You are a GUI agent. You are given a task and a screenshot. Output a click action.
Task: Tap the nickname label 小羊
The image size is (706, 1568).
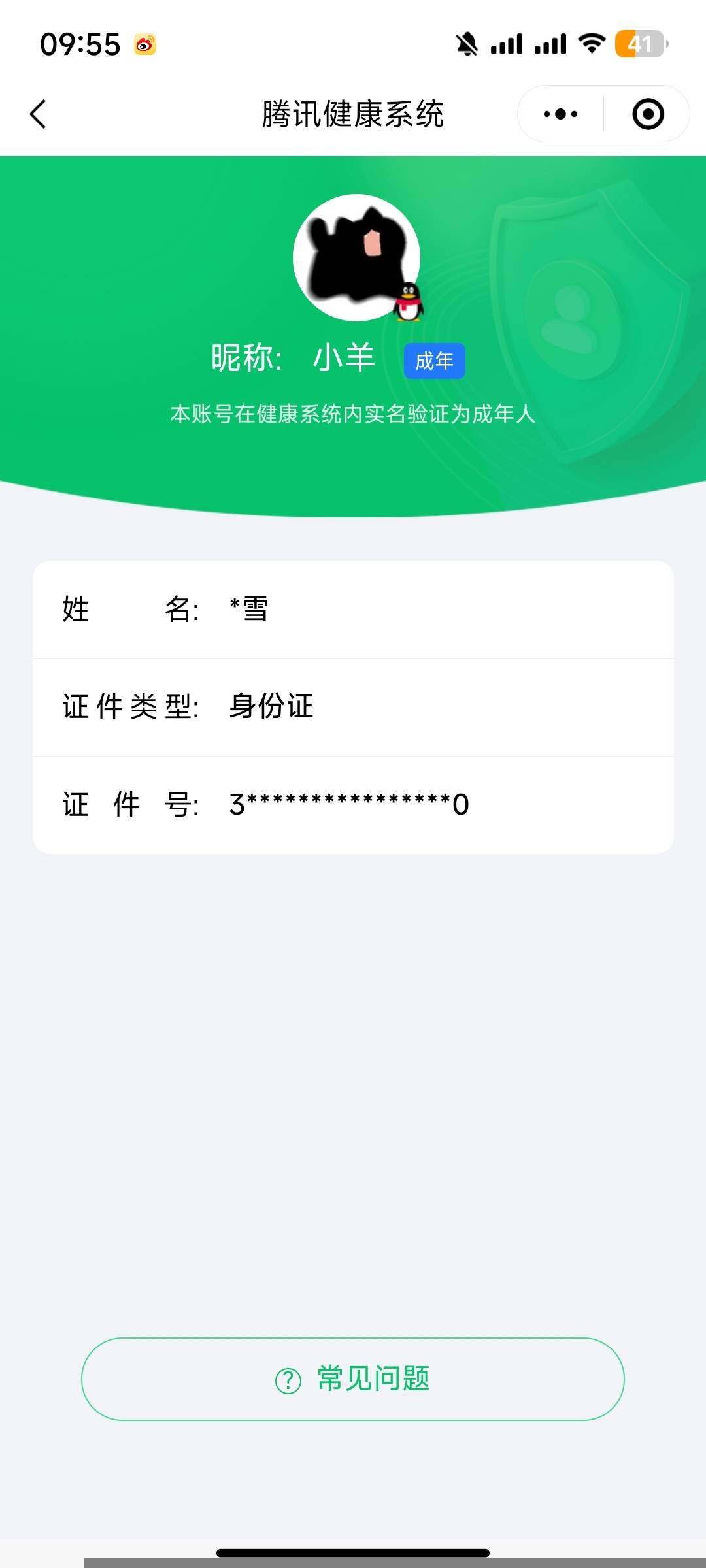[343, 358]
